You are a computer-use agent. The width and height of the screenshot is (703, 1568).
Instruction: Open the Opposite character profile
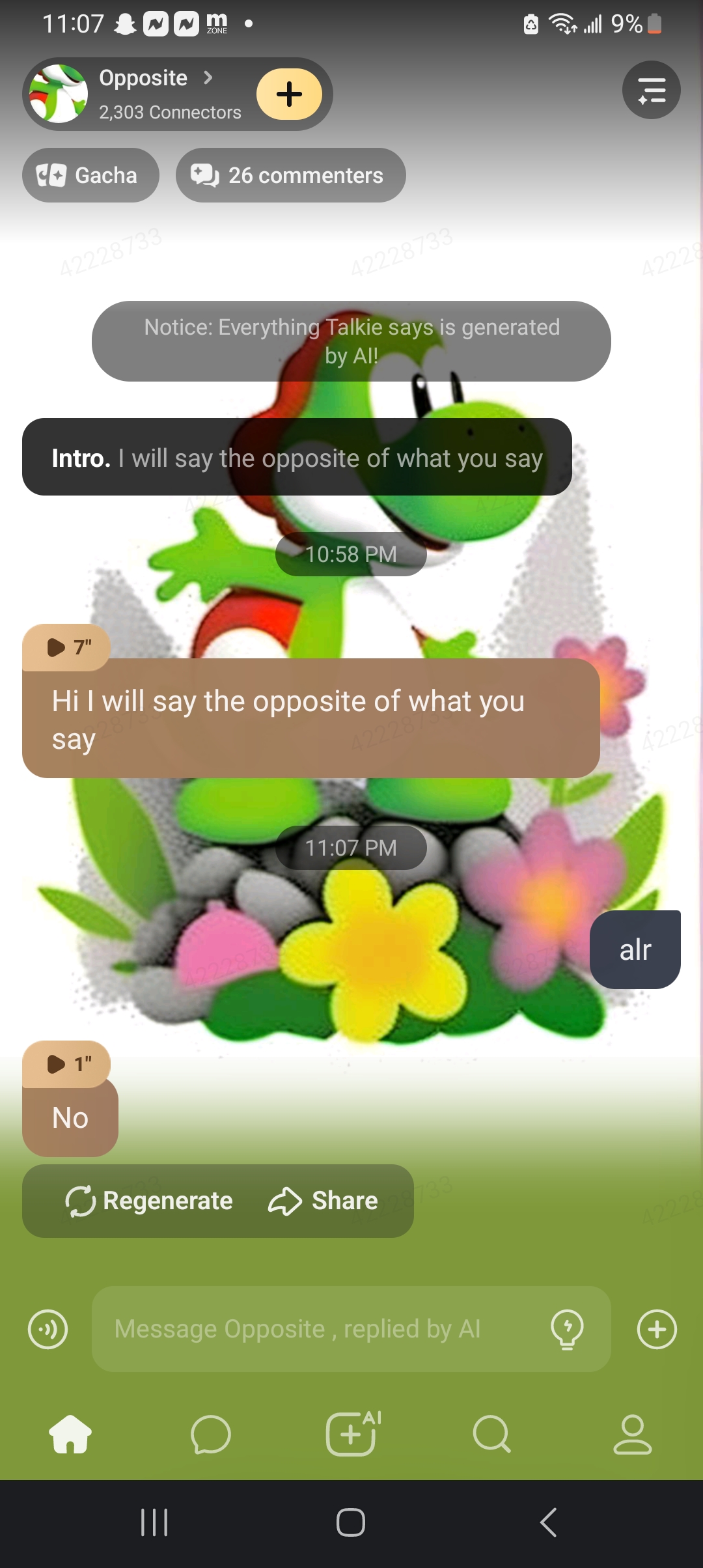(x=143, y=93)
